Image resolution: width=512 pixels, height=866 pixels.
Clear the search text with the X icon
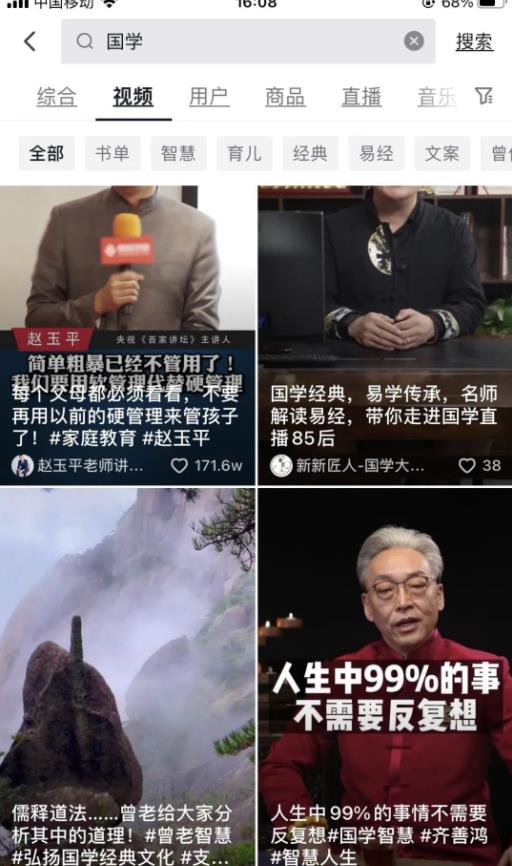[x=414, y=41]
